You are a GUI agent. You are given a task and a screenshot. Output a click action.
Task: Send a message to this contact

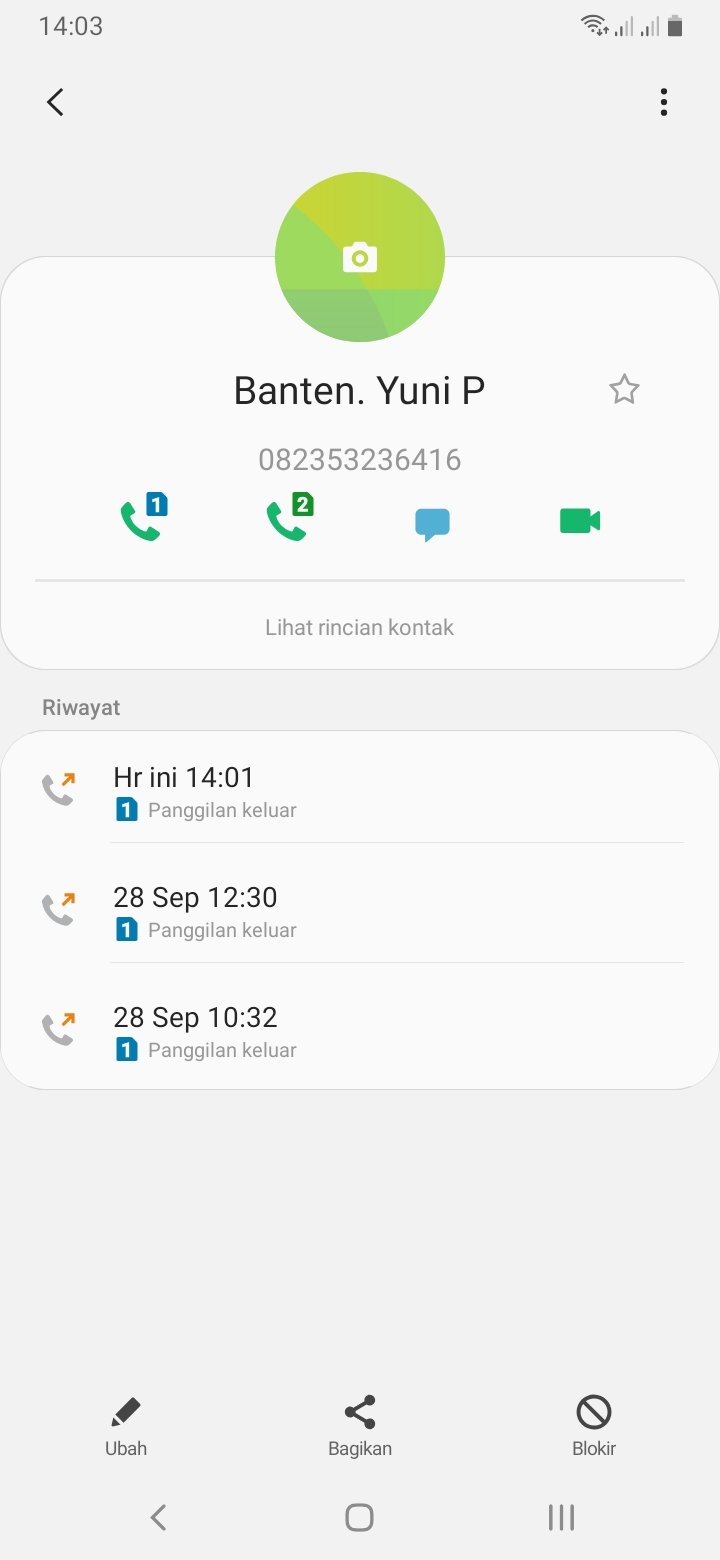432,522
